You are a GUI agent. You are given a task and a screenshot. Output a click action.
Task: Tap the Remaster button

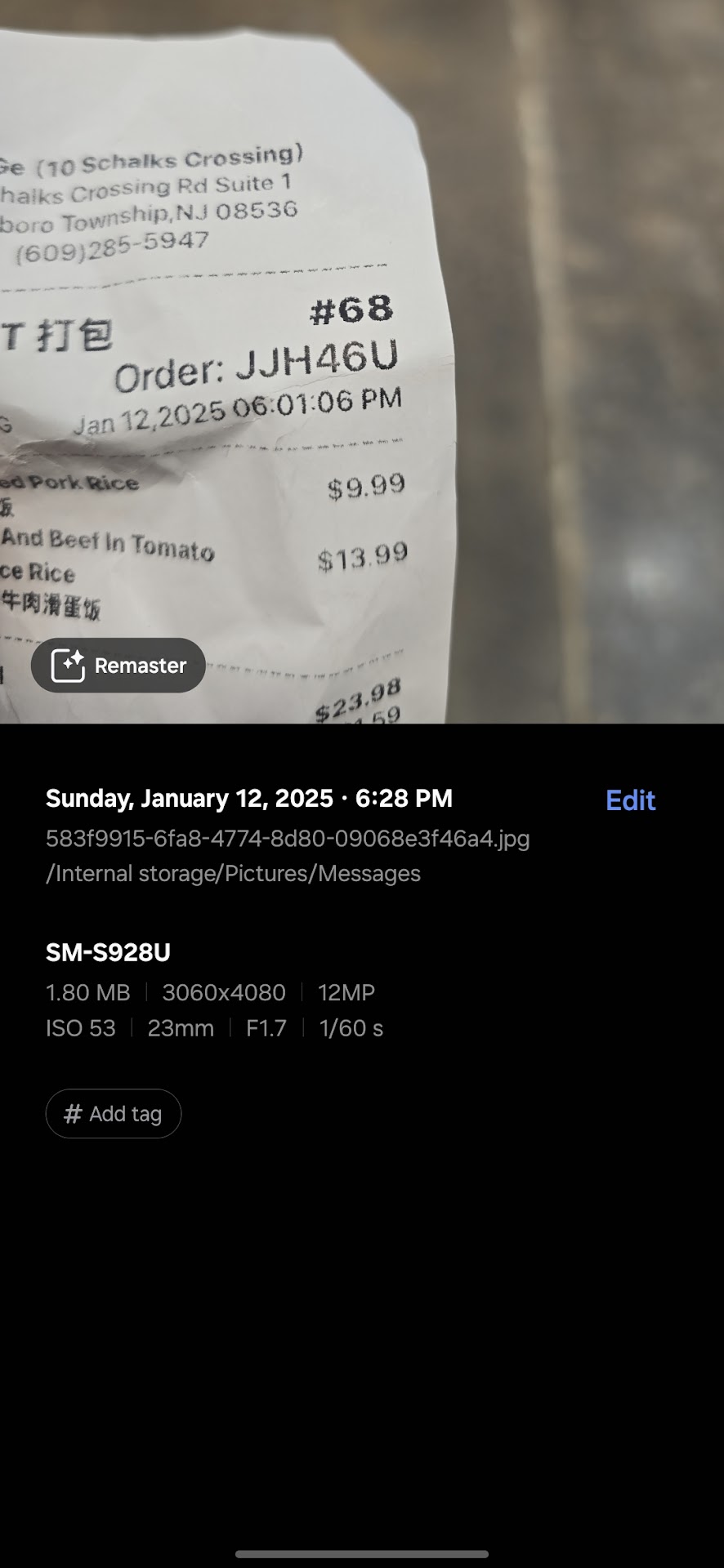(118, 666)
